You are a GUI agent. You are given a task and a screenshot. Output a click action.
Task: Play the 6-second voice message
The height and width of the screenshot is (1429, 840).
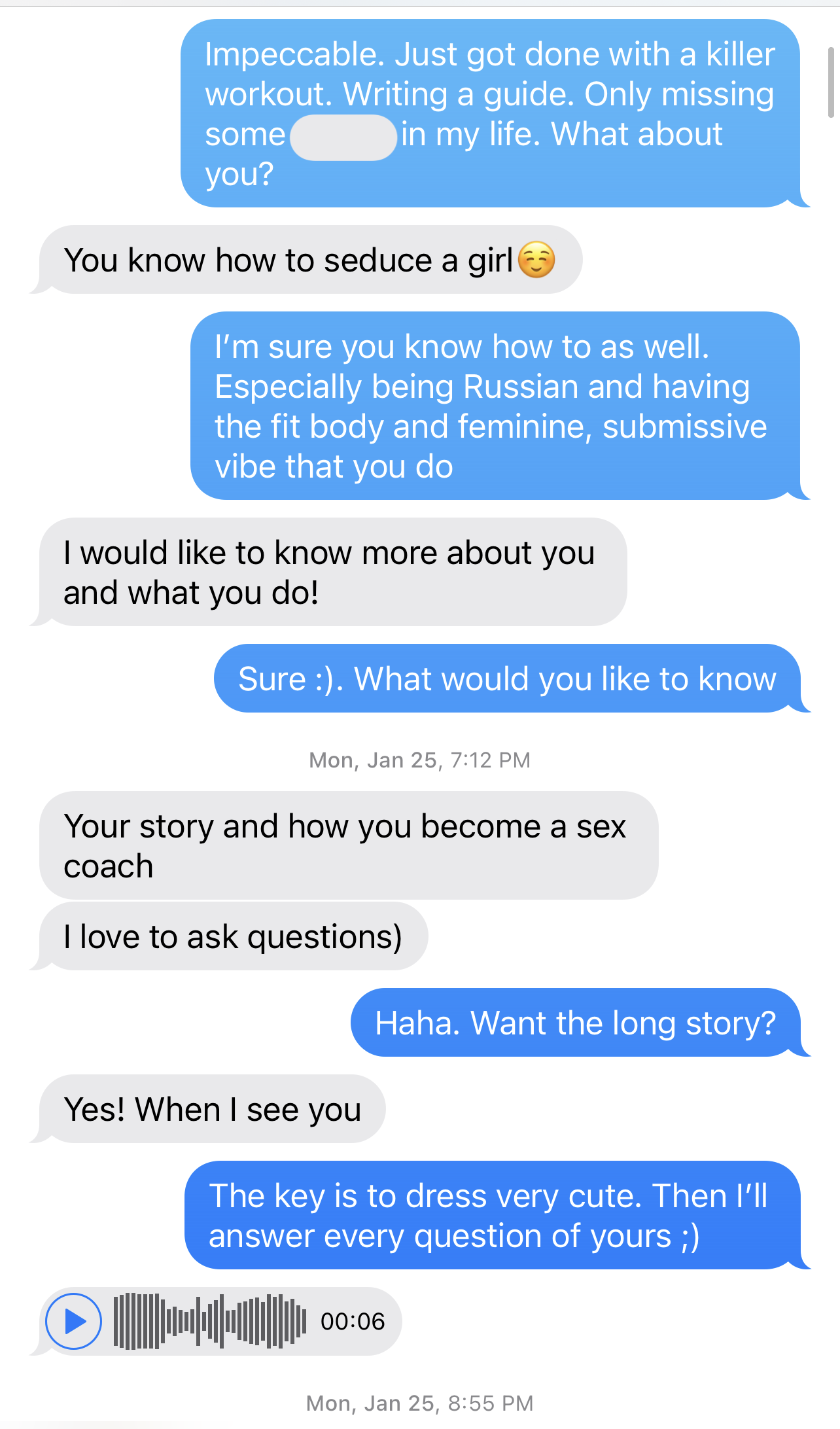[x=74, y=1321]
